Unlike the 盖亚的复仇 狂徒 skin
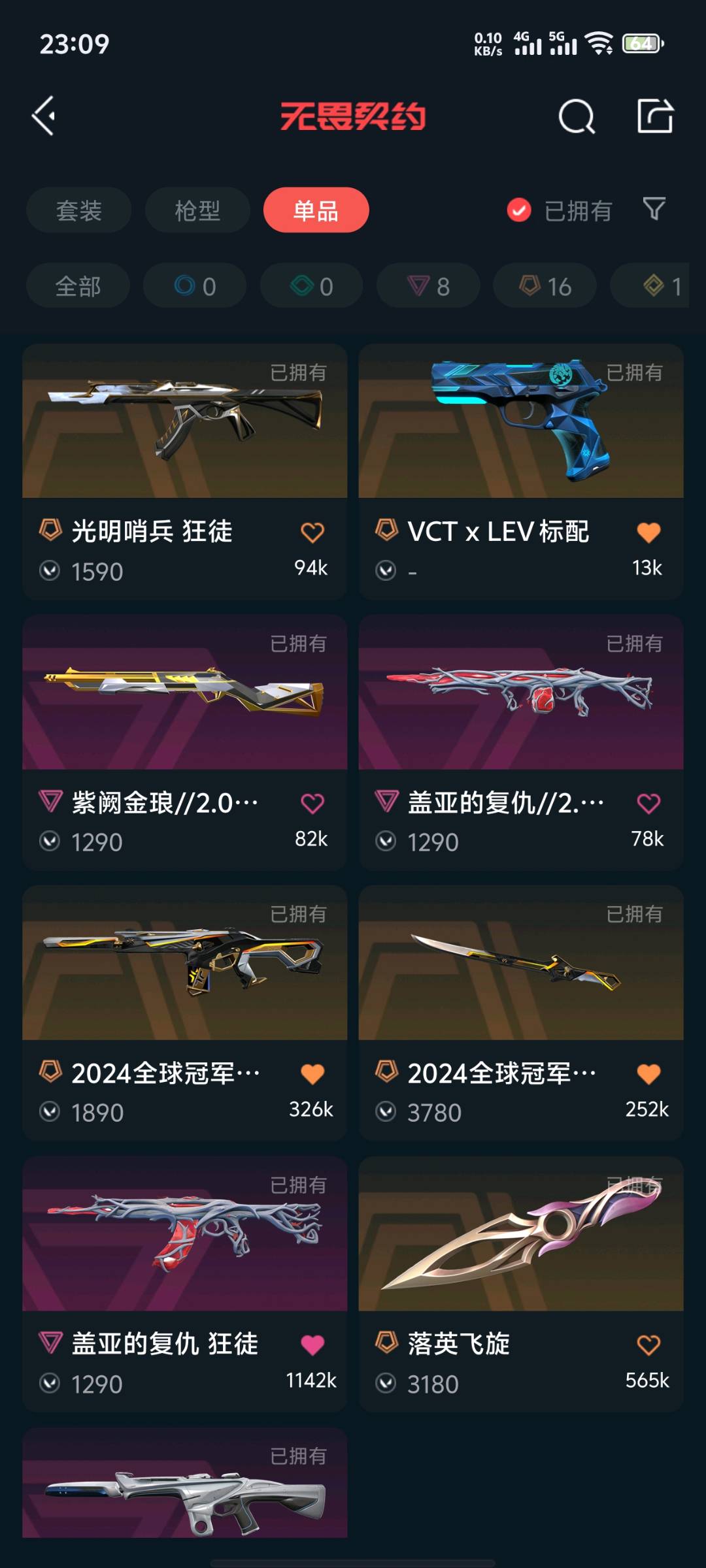This screenshot has width=706, height=1568. [312, 1345]
